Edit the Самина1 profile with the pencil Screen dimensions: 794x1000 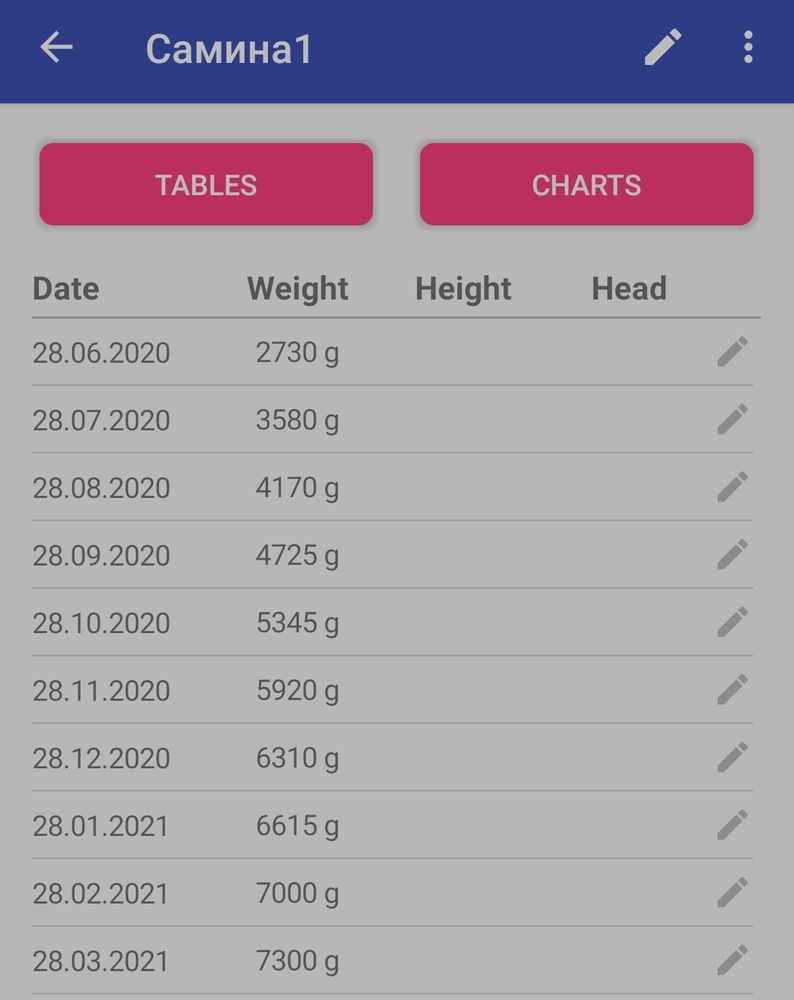click(x=662, y=48)
